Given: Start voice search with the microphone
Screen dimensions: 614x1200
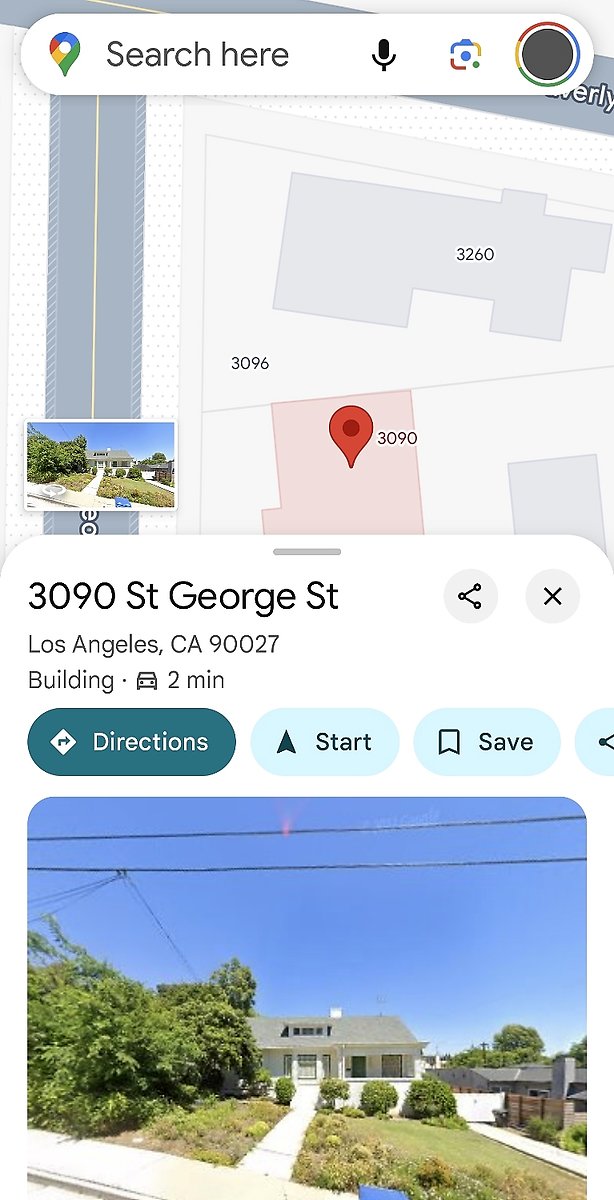Looking at the screenshot, I should [x=384, y=55].
